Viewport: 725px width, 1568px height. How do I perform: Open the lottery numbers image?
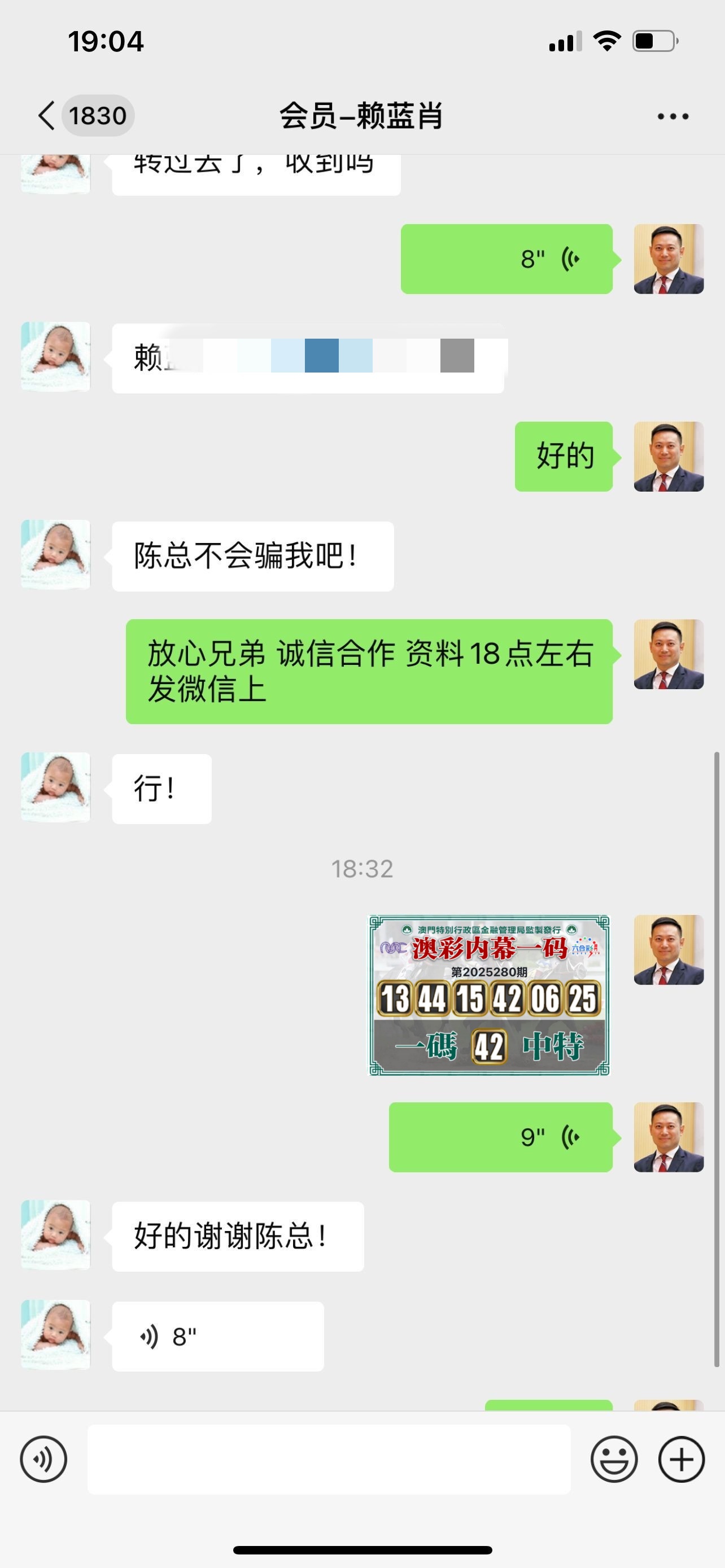489,995
